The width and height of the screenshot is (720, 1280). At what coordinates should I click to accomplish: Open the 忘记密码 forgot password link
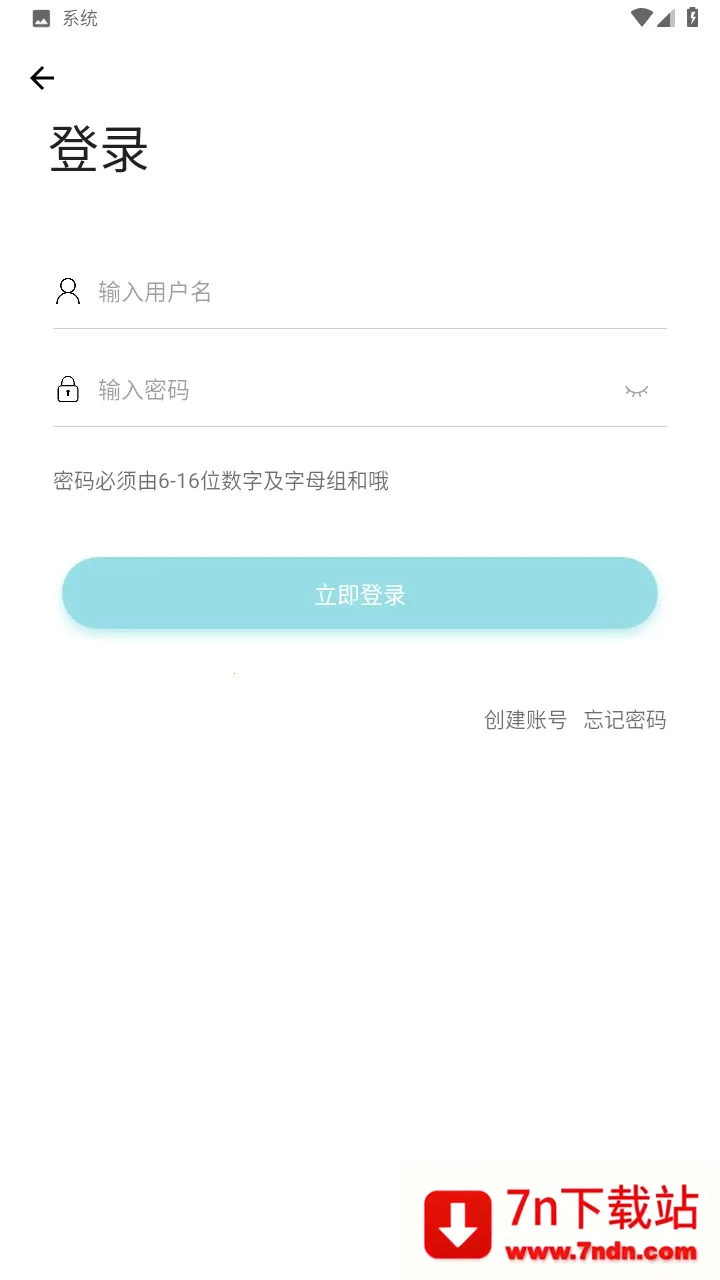pos(625,720)
